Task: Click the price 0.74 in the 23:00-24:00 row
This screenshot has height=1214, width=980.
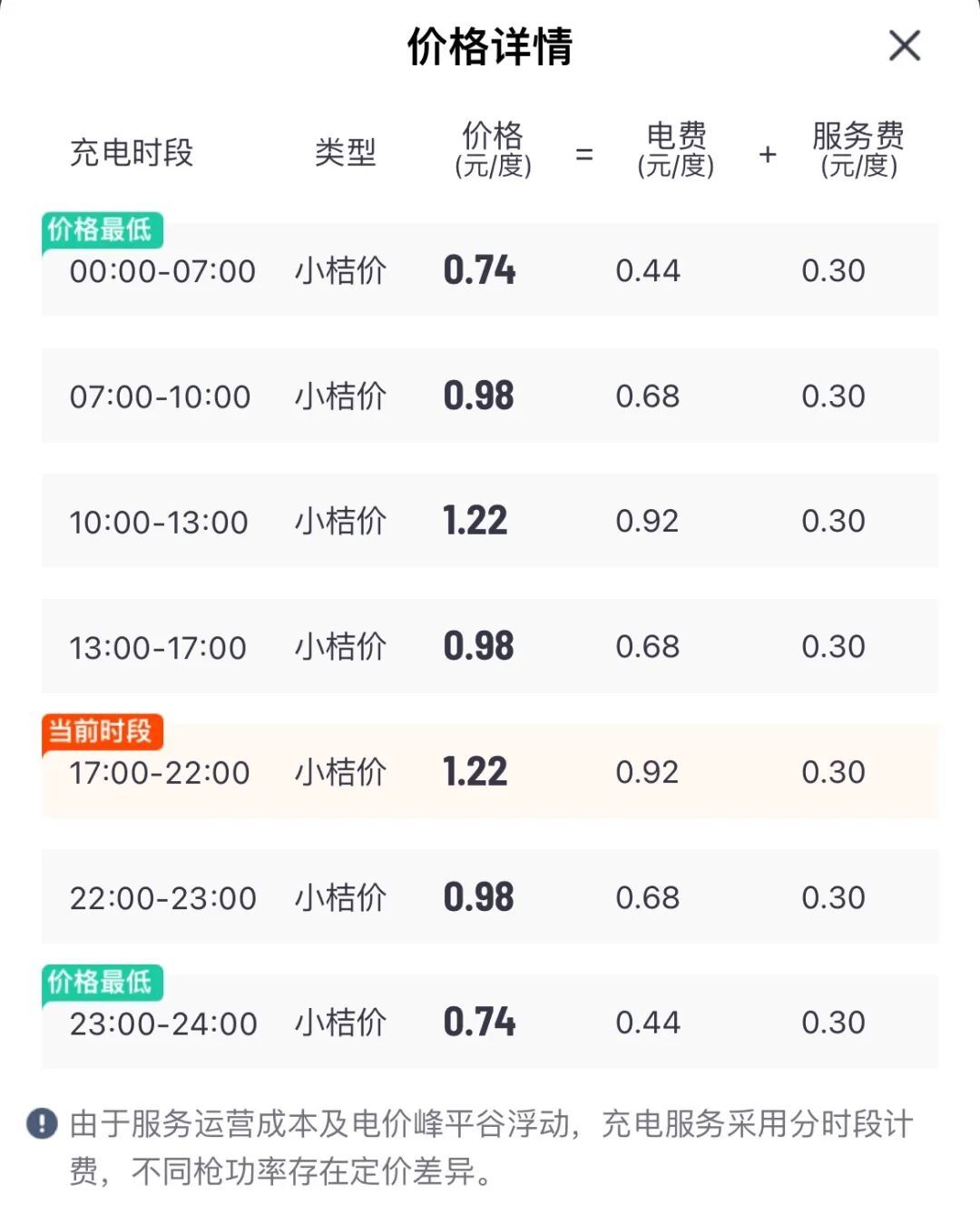Action: click(479, 1023)
